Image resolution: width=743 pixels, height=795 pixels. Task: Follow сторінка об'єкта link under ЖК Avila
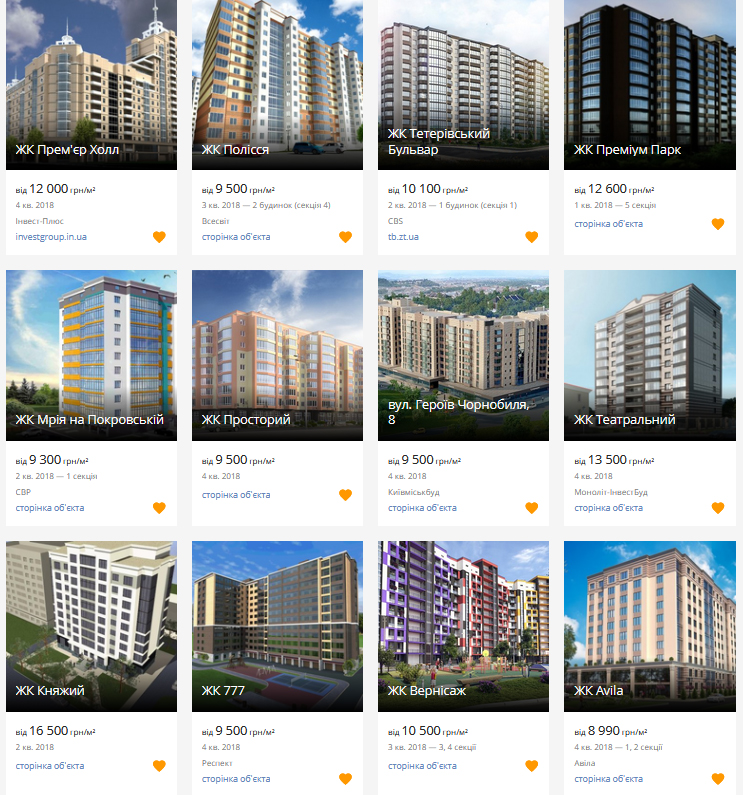608,779
